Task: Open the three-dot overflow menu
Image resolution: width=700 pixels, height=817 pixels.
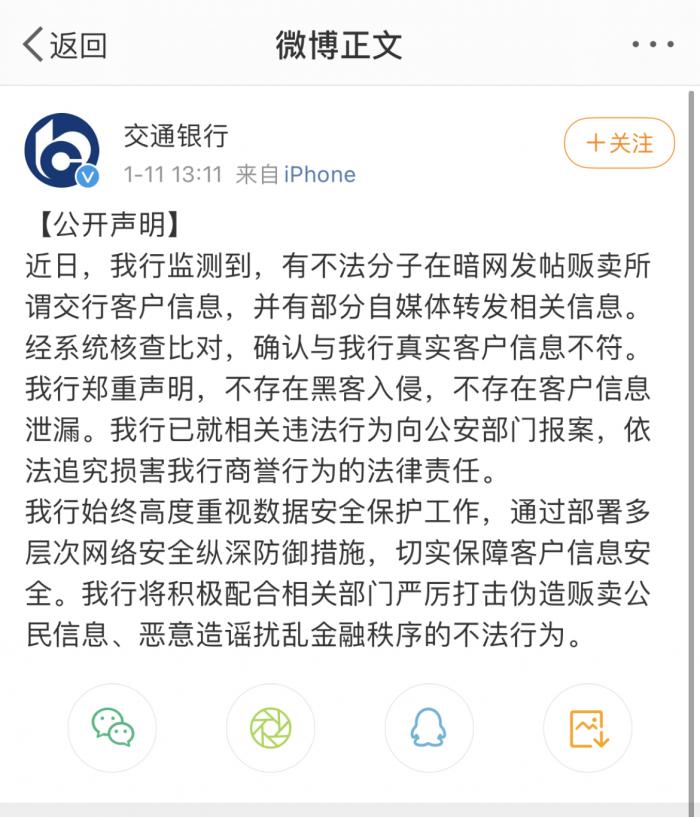Action: [x=653, y=45]
